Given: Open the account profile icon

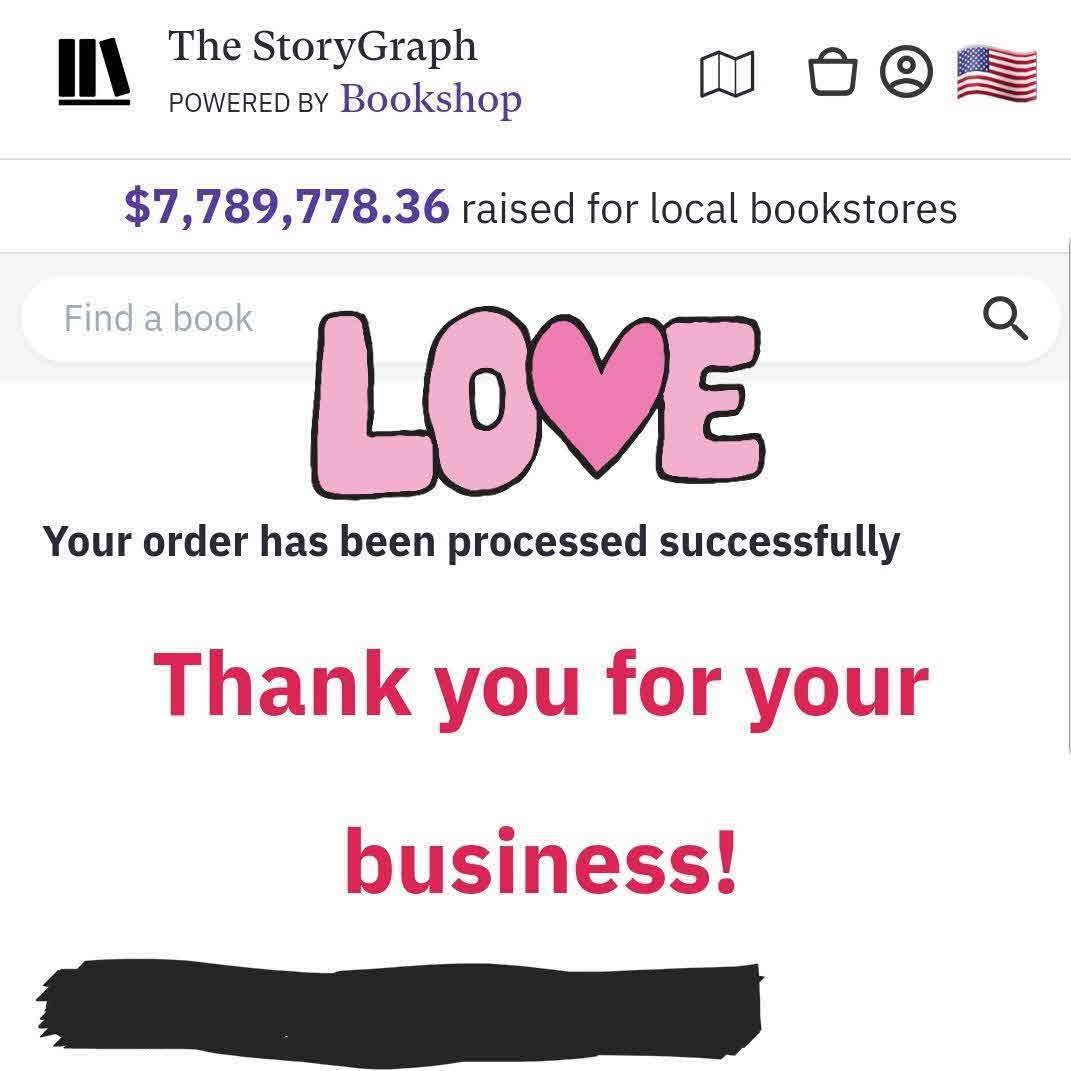Looking at the screenshot, I should coord(906,73).
